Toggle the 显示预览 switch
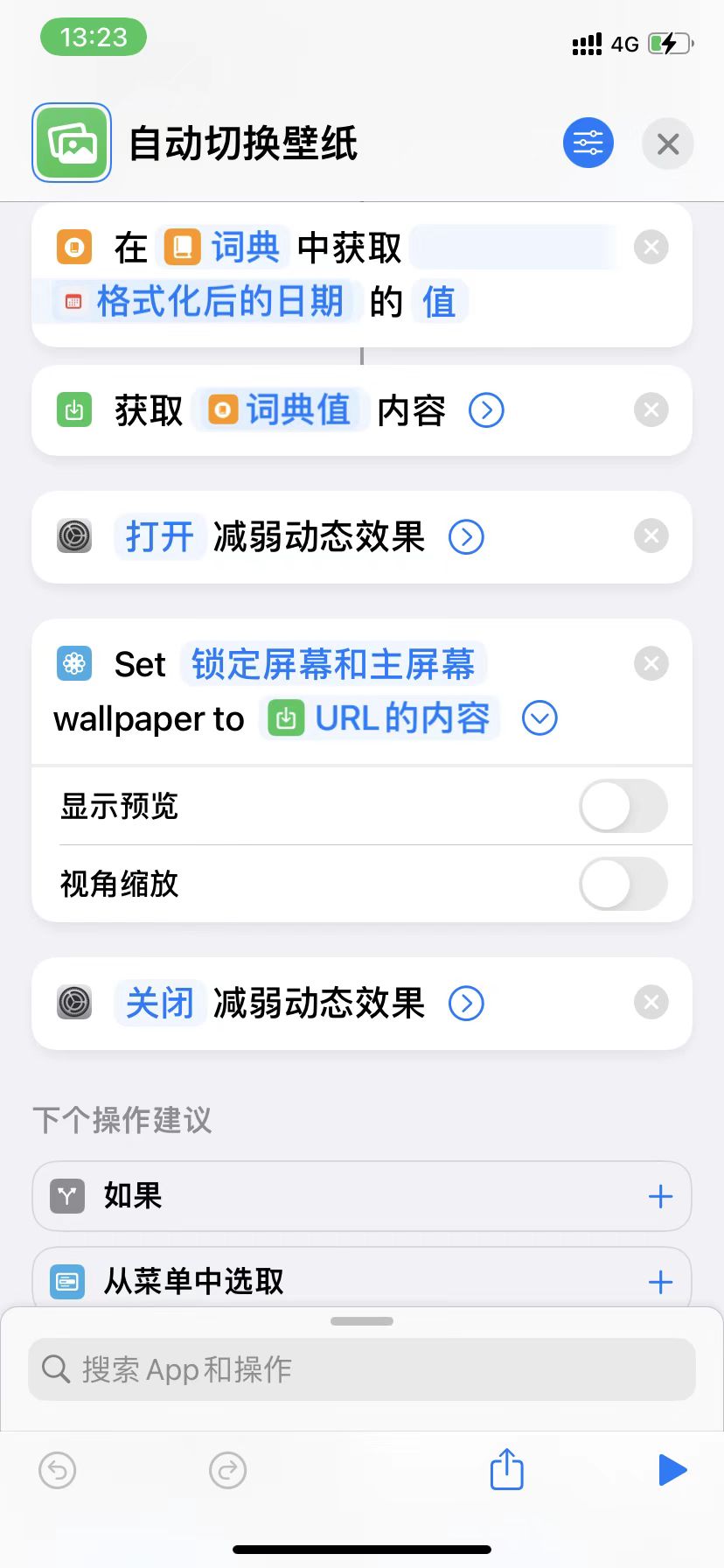The image size is (724, 1568). 623,806
